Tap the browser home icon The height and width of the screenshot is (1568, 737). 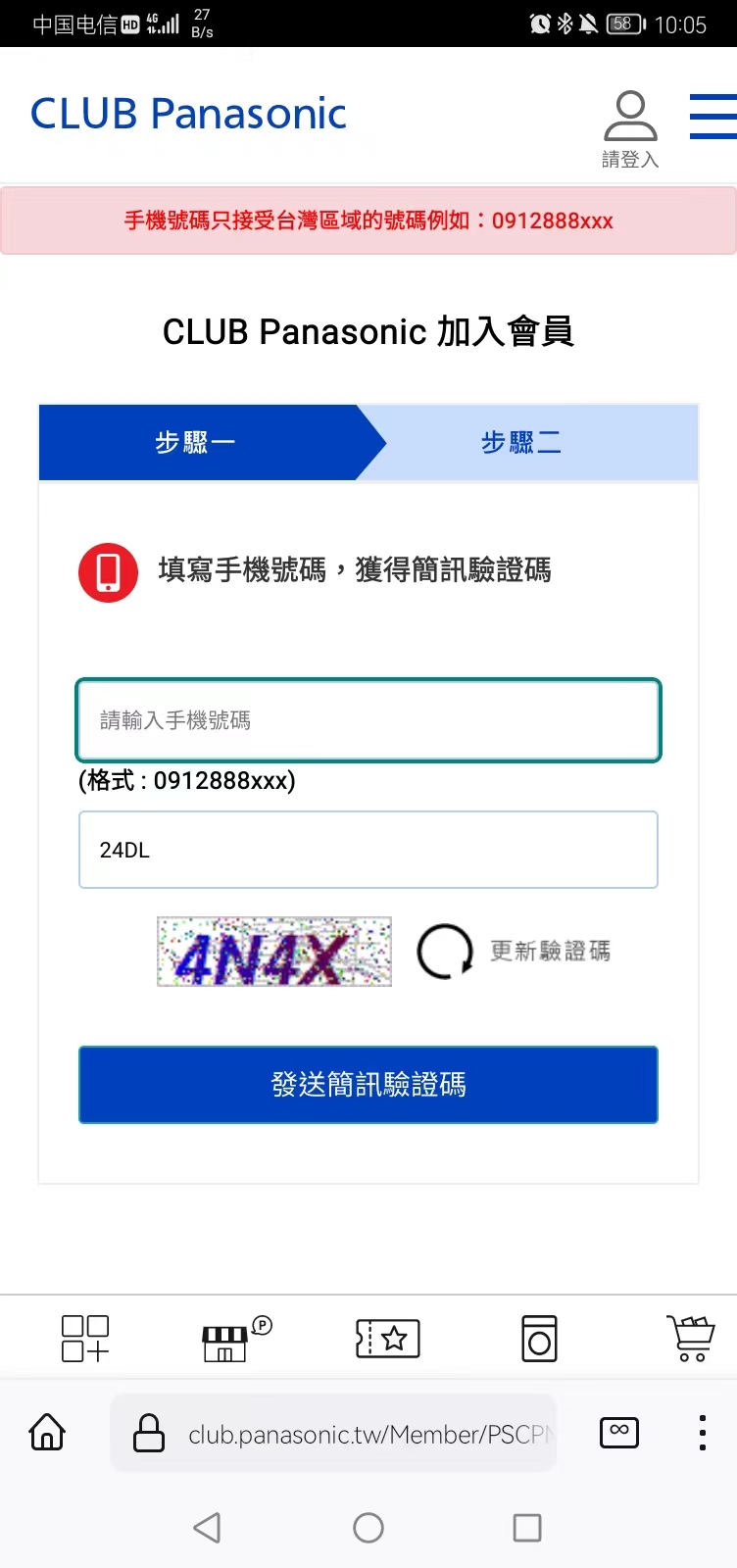[x=46, y=1432]
